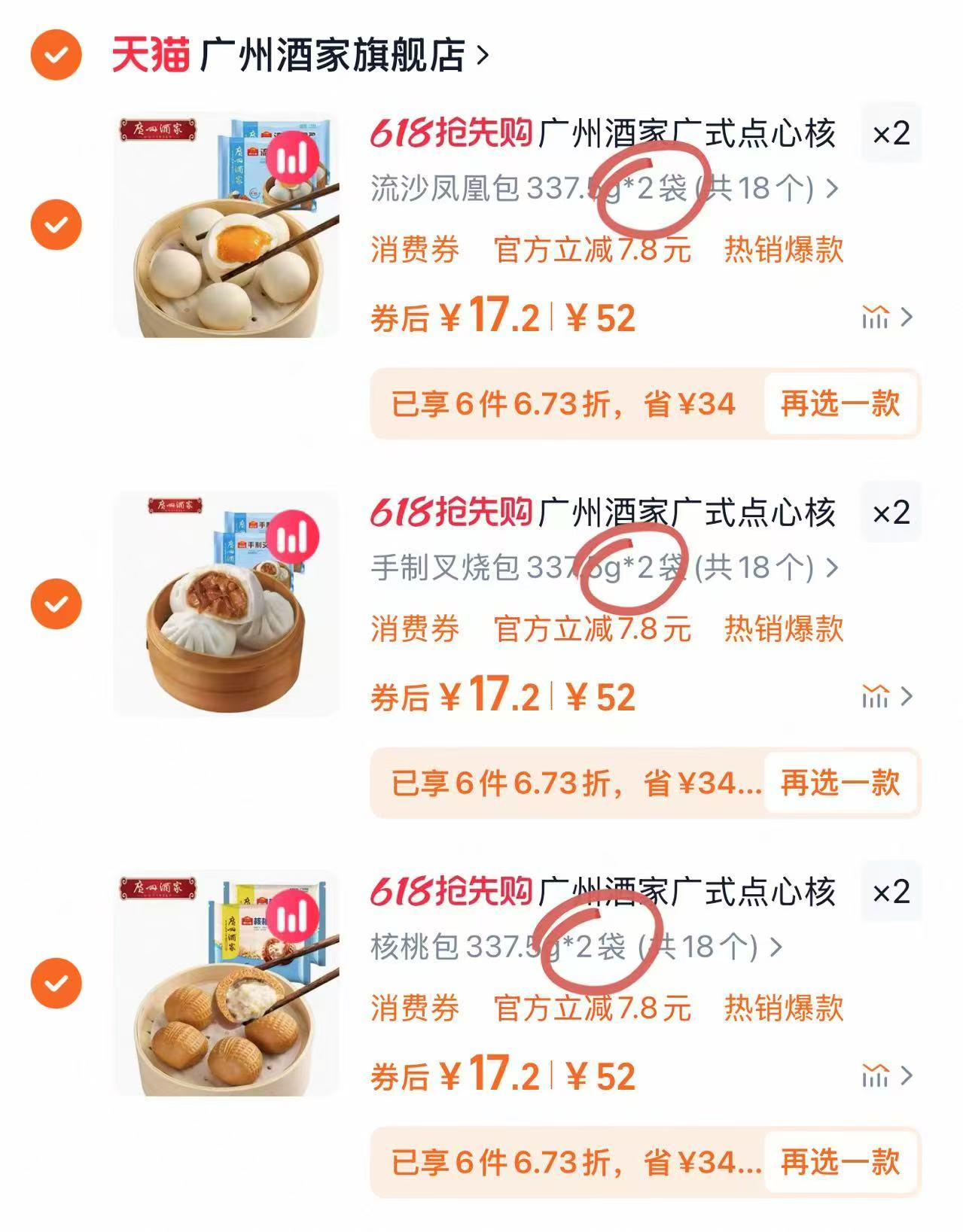963x1232 pixels.
Task: Edit the ×2 quantity for 手制叉烧包
Action: click(891, 513)
